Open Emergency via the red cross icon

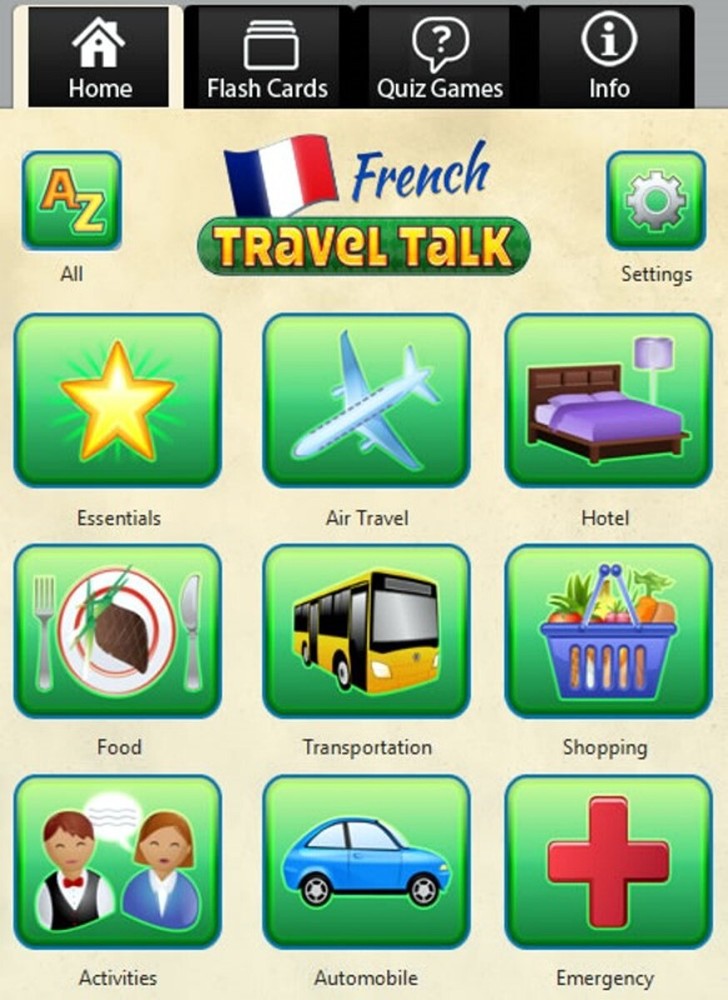(x=607, y=858)
